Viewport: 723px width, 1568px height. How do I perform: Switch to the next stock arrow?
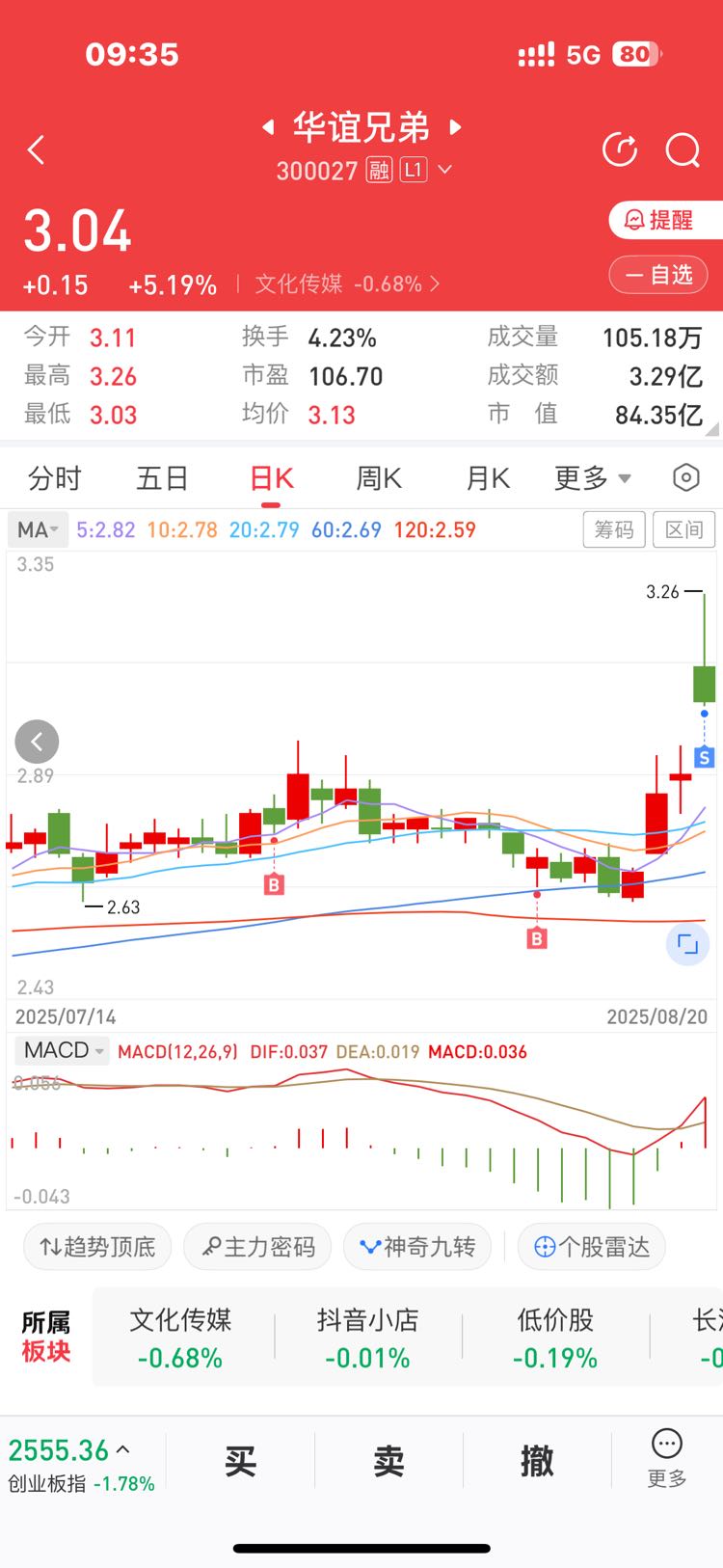456,126
